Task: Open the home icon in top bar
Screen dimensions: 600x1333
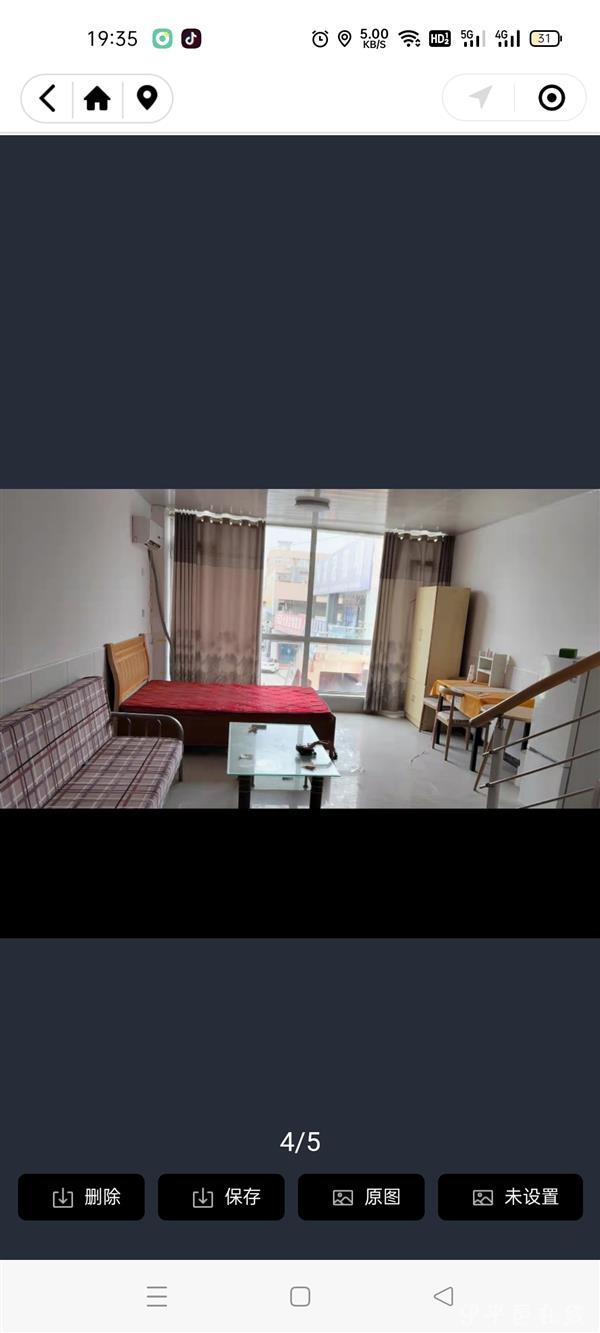Action: pos(97,98)
